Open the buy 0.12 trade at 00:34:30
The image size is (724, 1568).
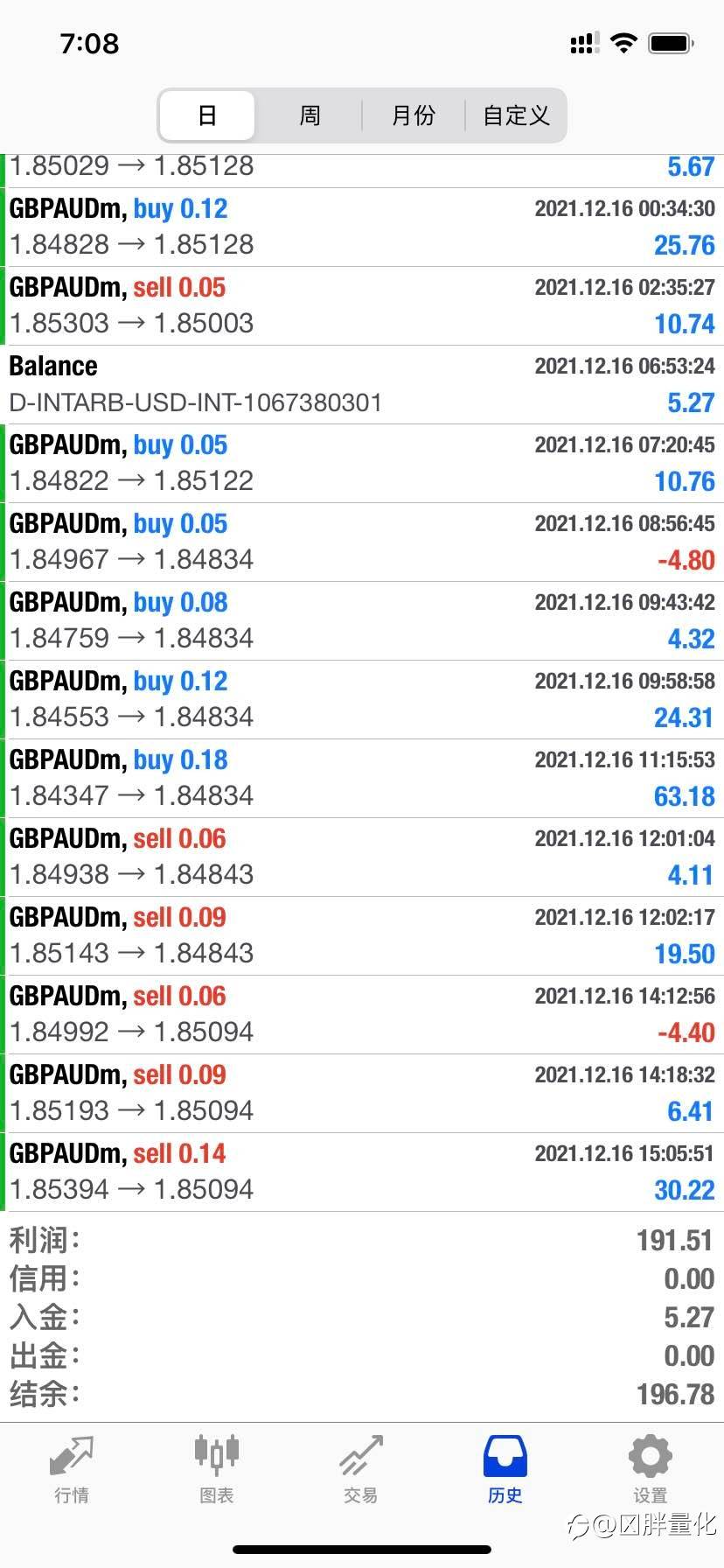point(362,227)
